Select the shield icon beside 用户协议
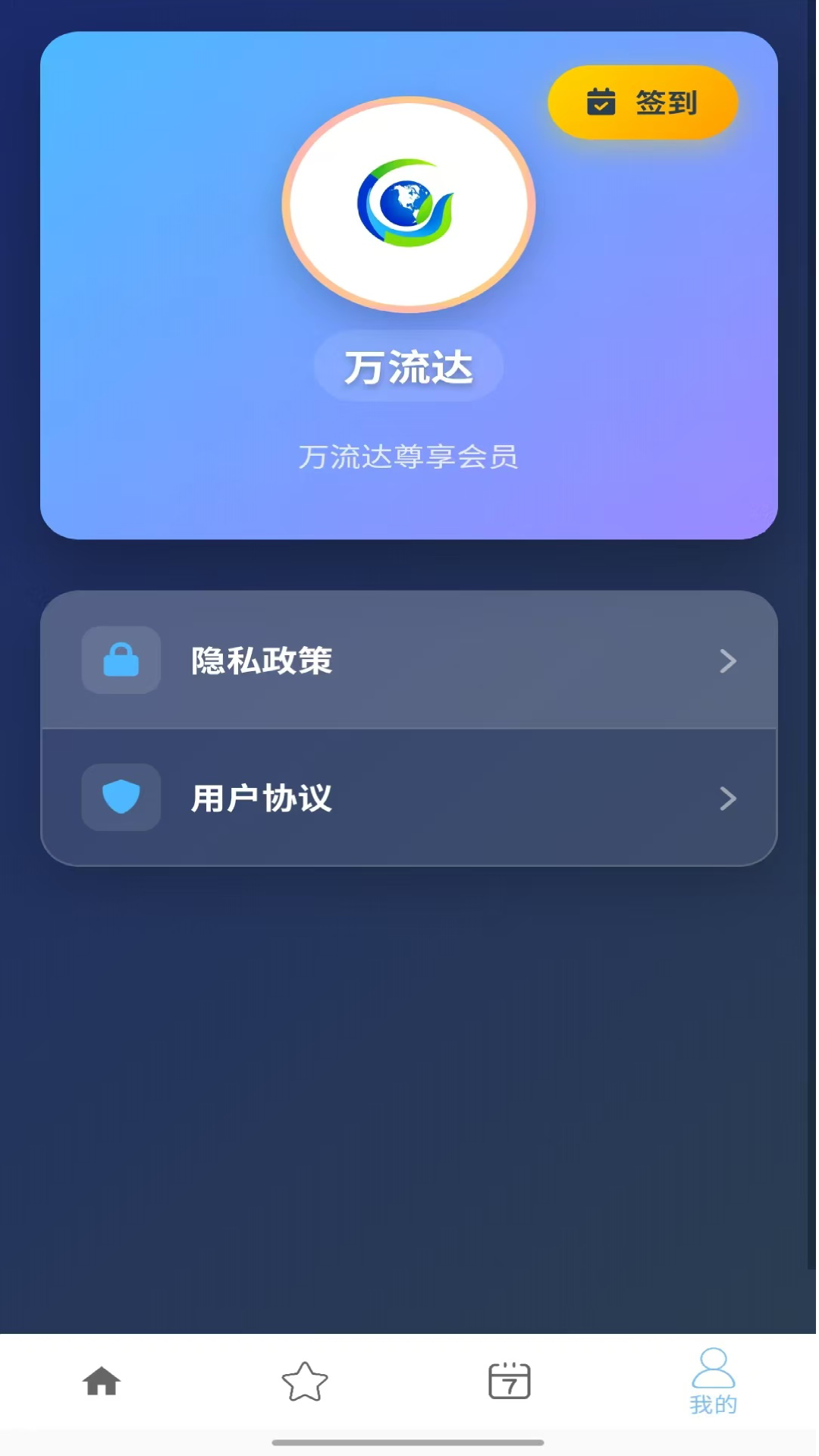Screen dimensions: 819x1456 [x=121, y=798]
